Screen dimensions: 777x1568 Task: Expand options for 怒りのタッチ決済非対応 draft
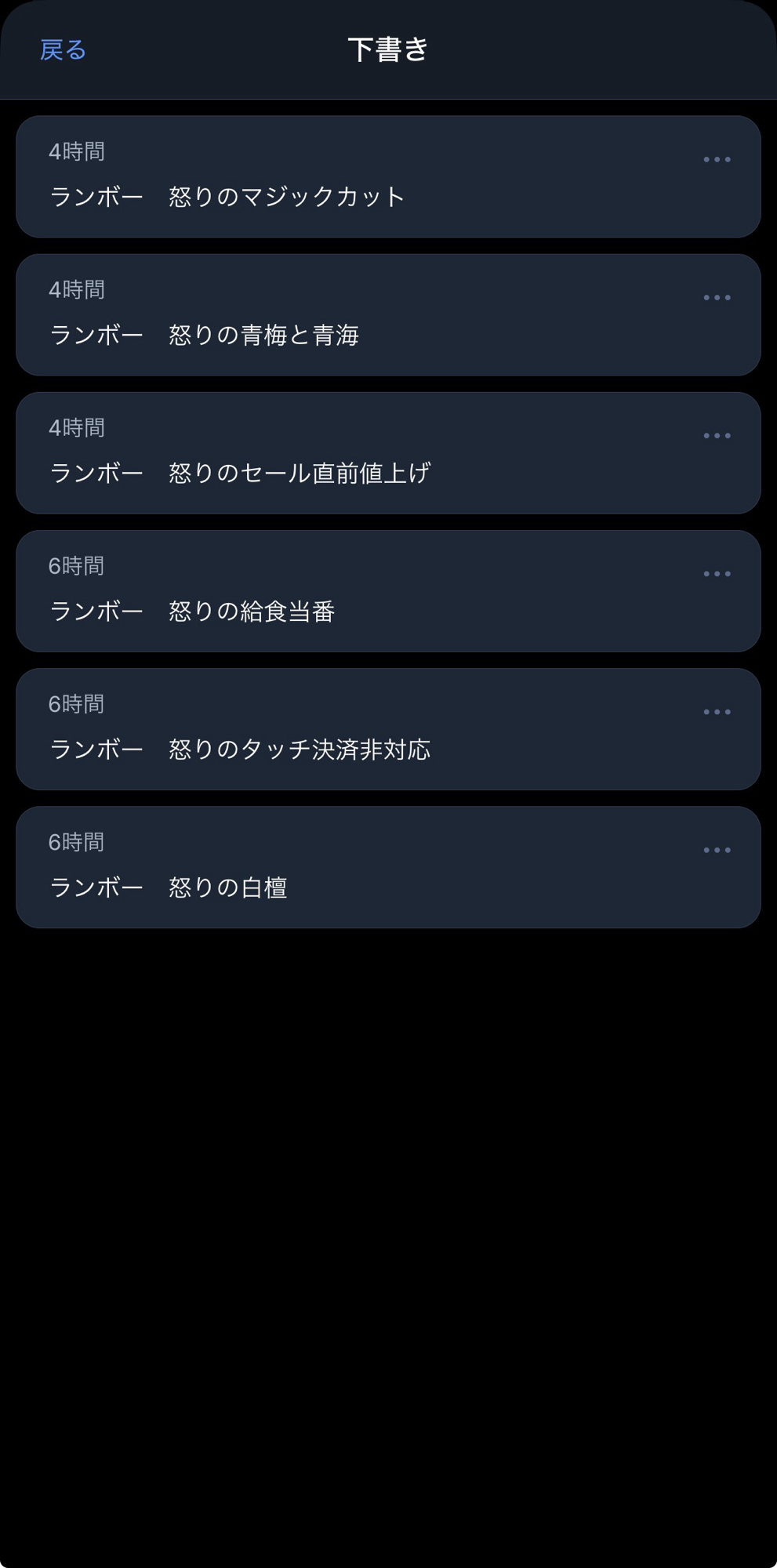pyautogui.click(x=717, y=712)
